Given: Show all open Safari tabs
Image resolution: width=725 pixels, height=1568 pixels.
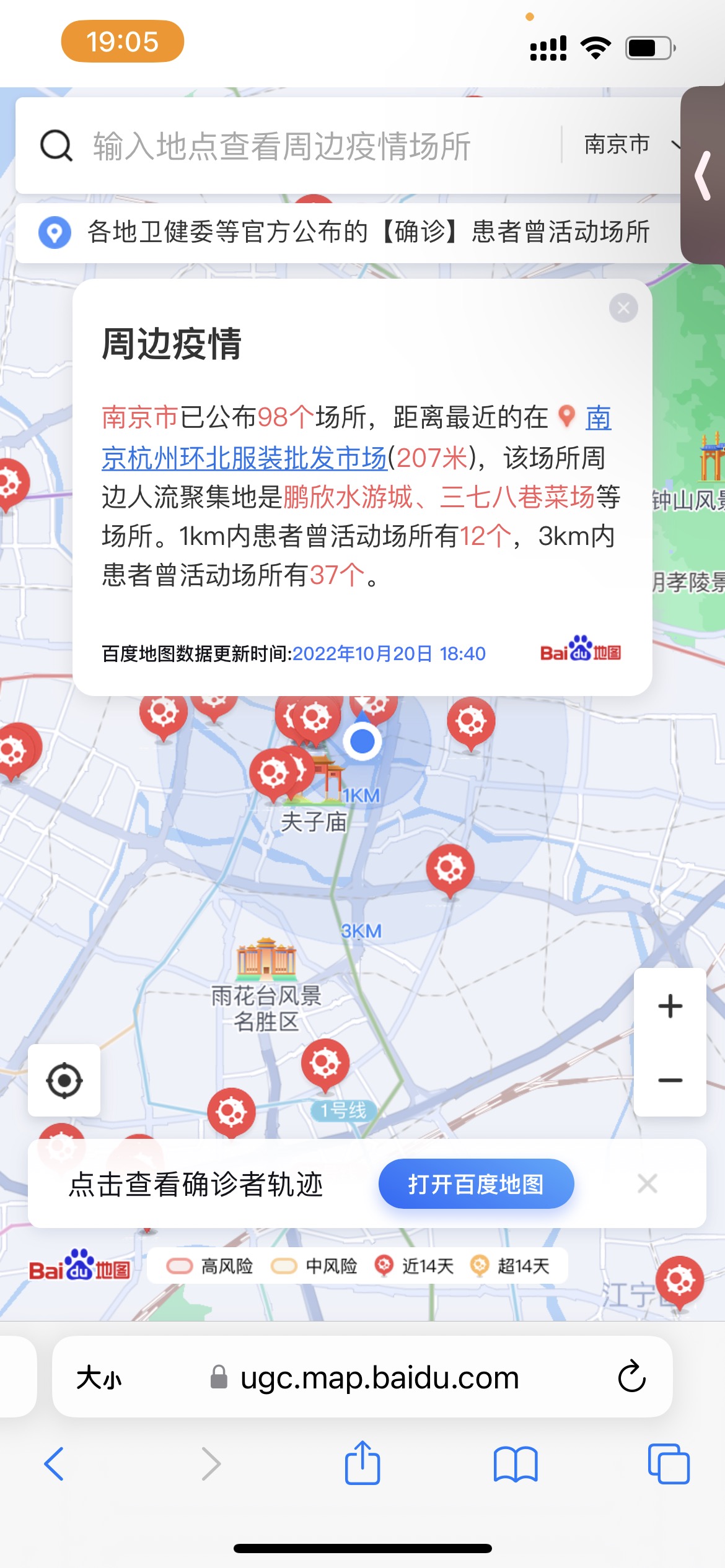Looking at the screenshot, I should 669,1464.
